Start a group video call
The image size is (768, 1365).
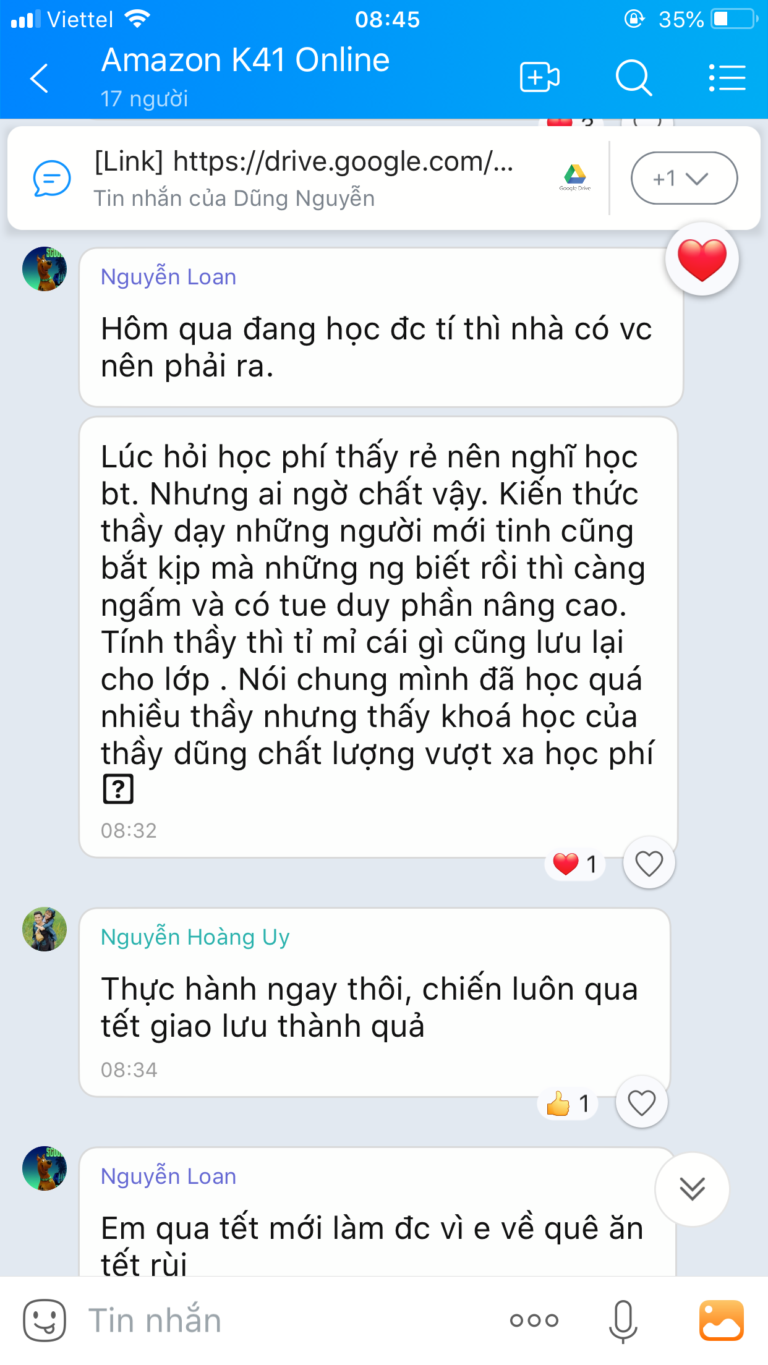539,78
